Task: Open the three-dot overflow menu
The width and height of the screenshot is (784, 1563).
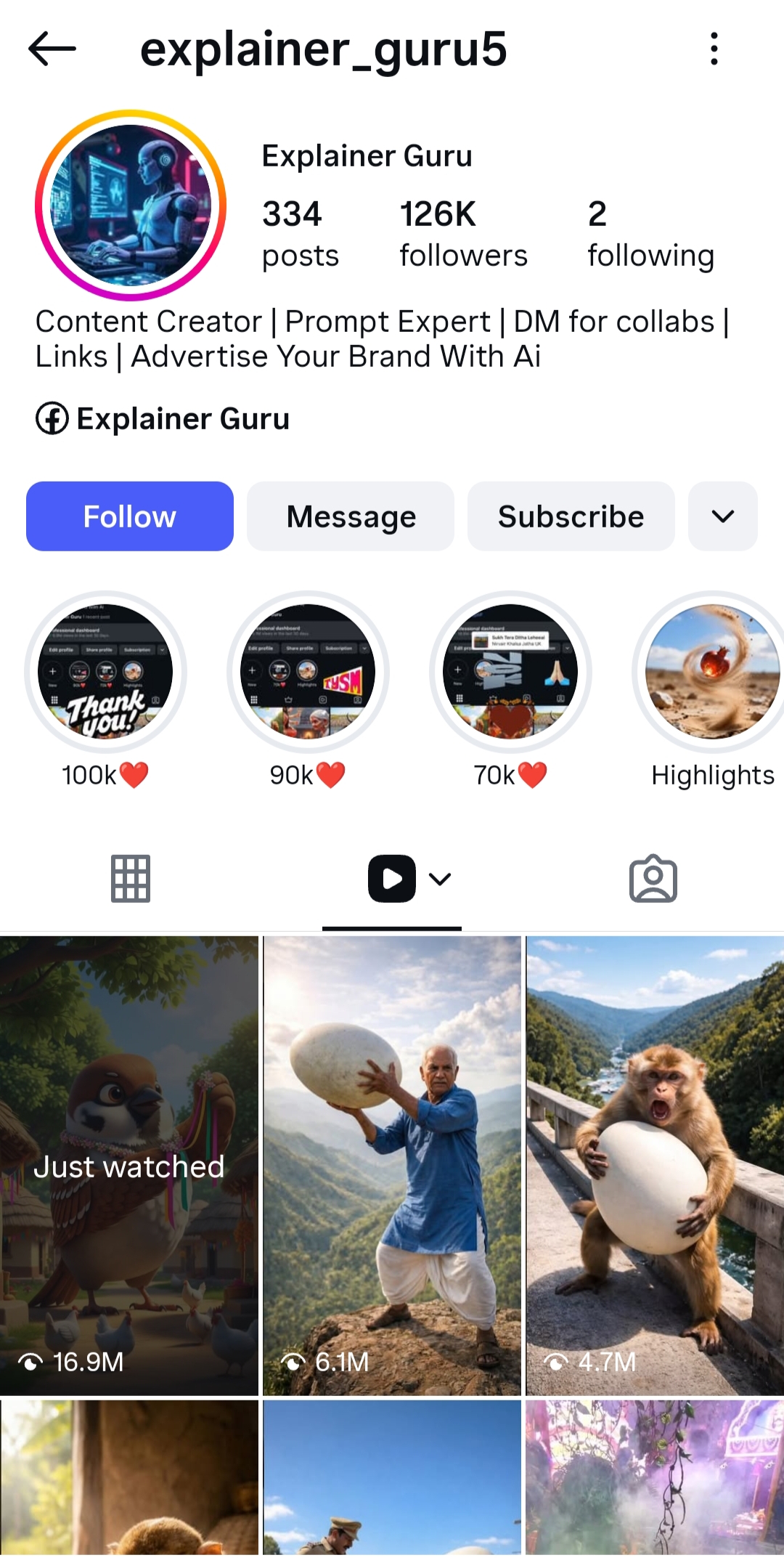Action: click(714, 49)
